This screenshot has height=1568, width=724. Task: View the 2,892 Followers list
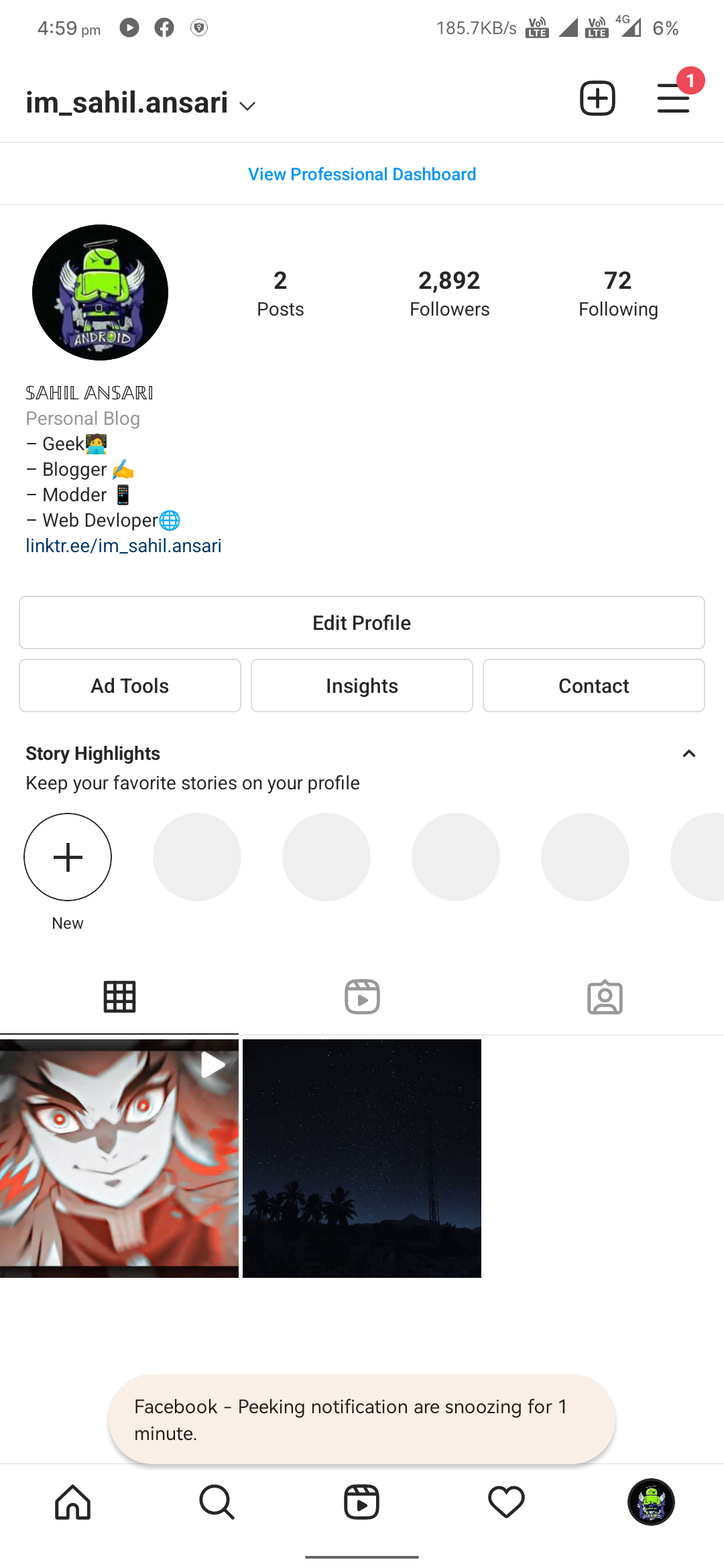tap(449, 293)
